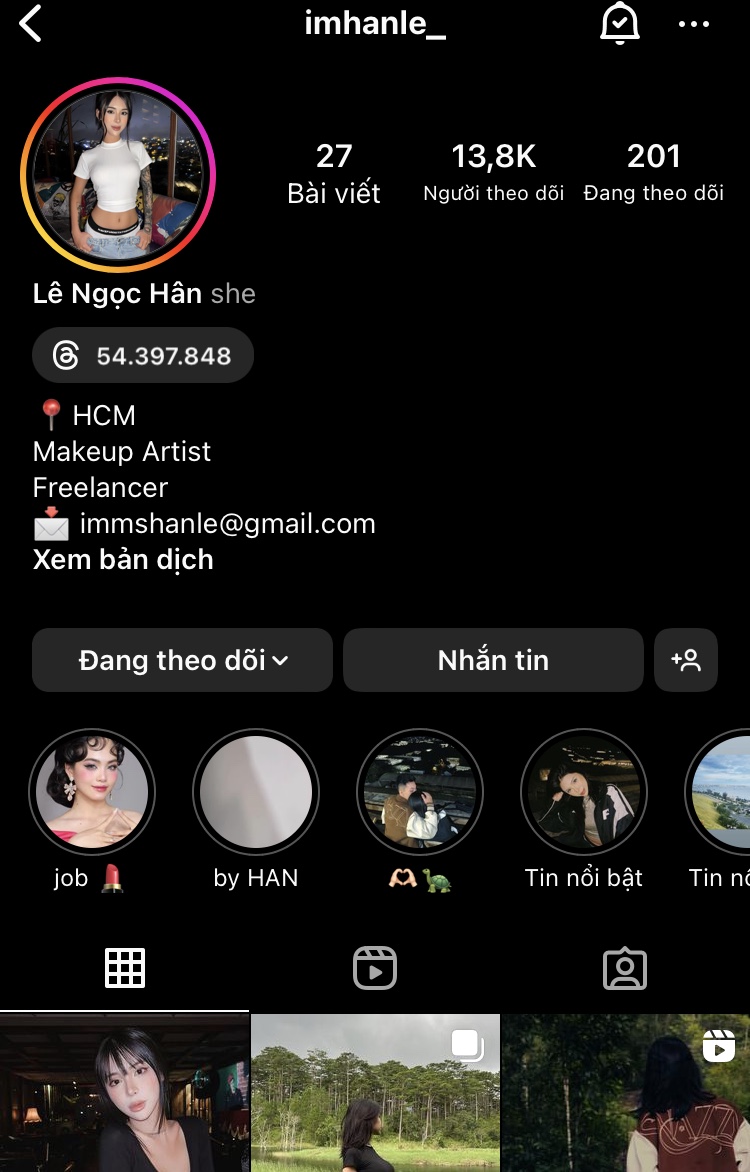
Task: Open the 13,8K followers list
Action: click(494, 172)
